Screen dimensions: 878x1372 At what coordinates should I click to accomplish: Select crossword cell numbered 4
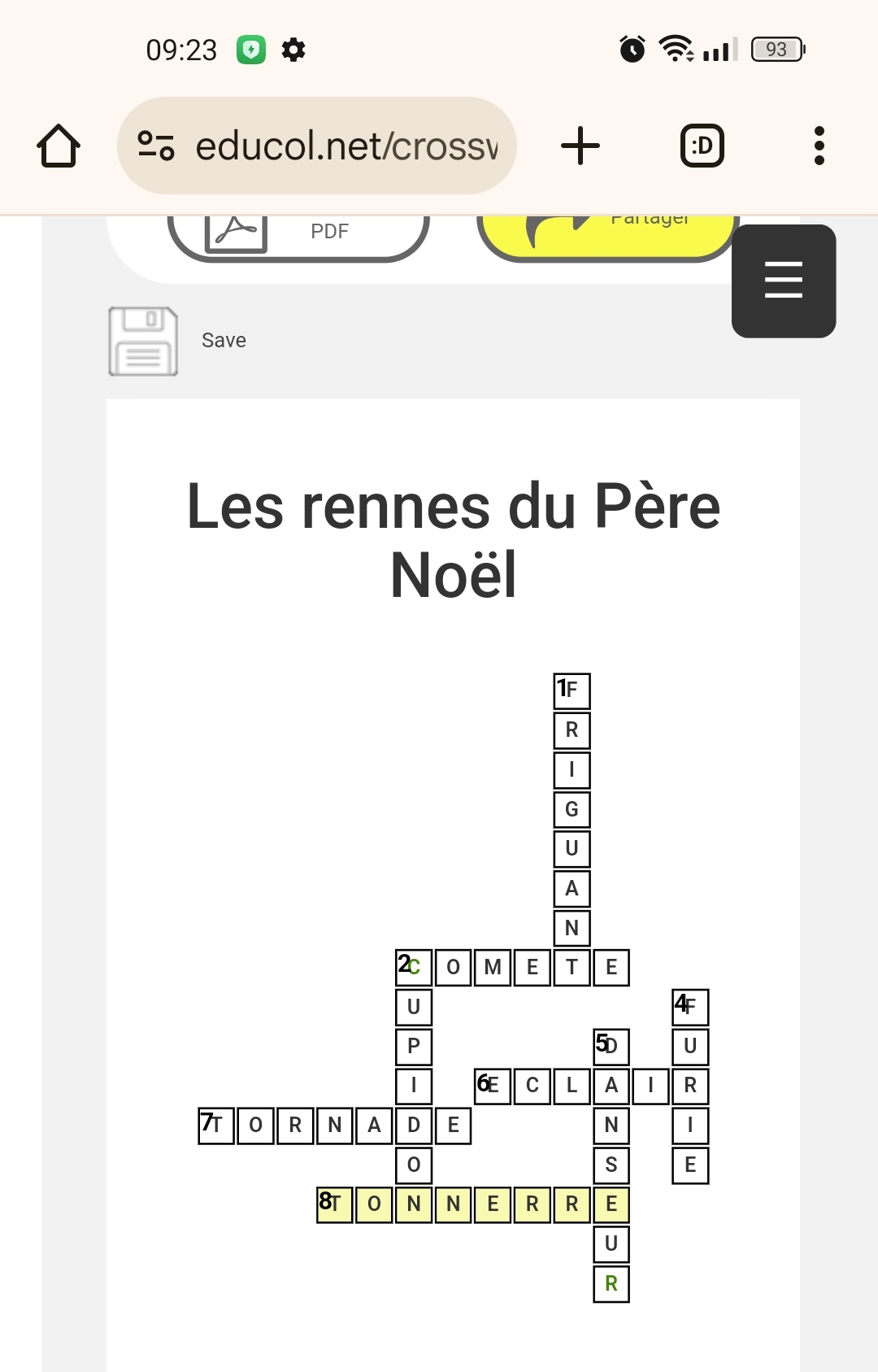coord(690,1007)
